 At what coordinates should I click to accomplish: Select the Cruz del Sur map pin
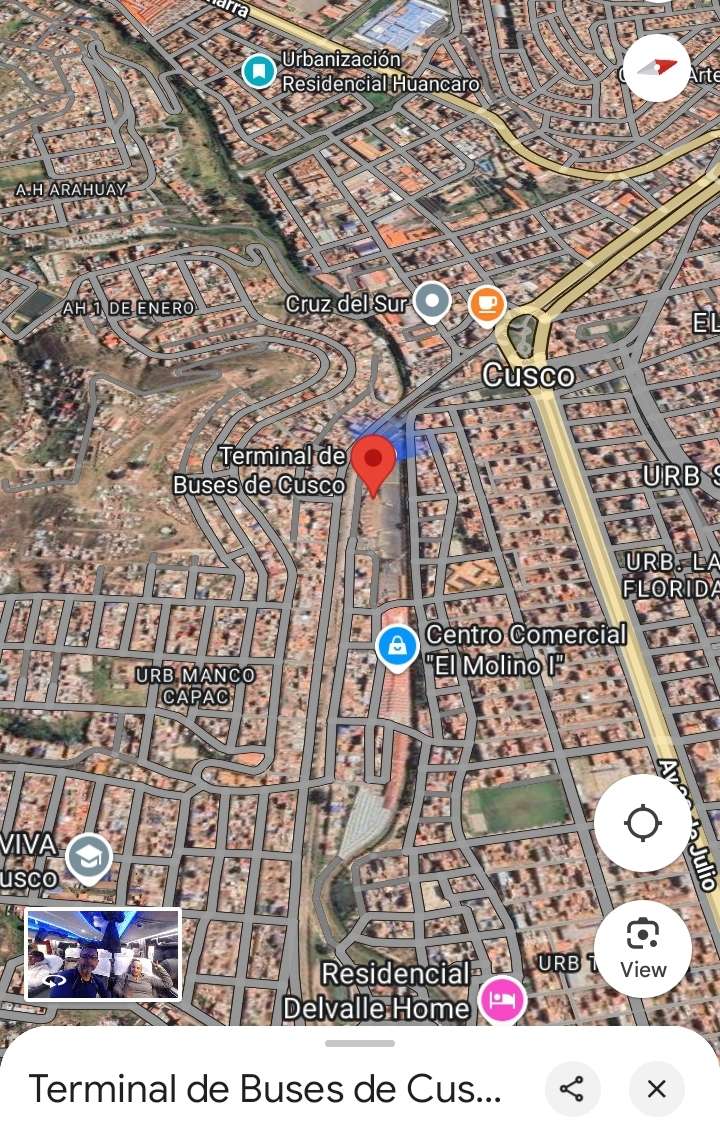click(432, 300)
